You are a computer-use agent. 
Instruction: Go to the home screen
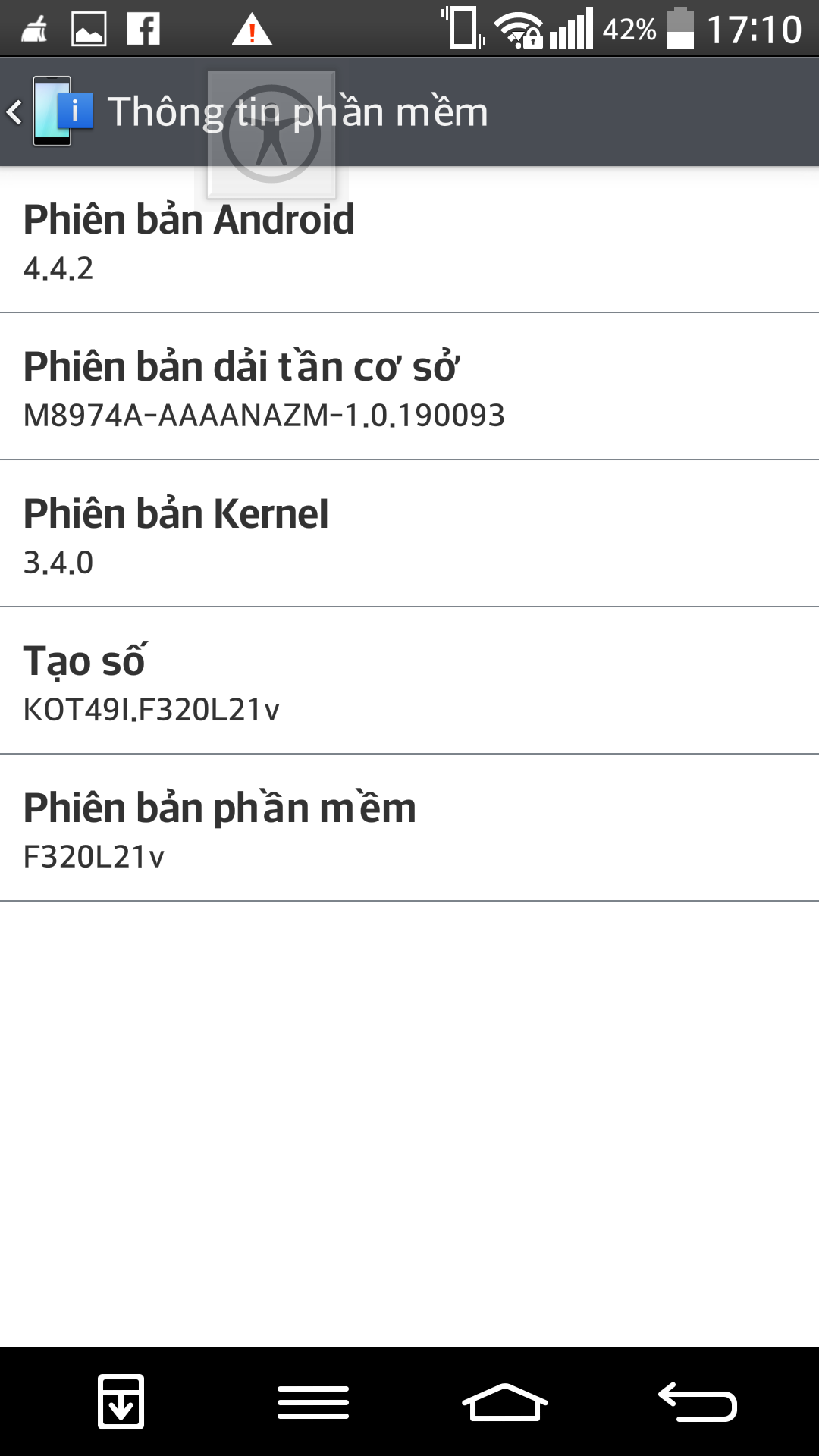click(x=505, y=1401)
